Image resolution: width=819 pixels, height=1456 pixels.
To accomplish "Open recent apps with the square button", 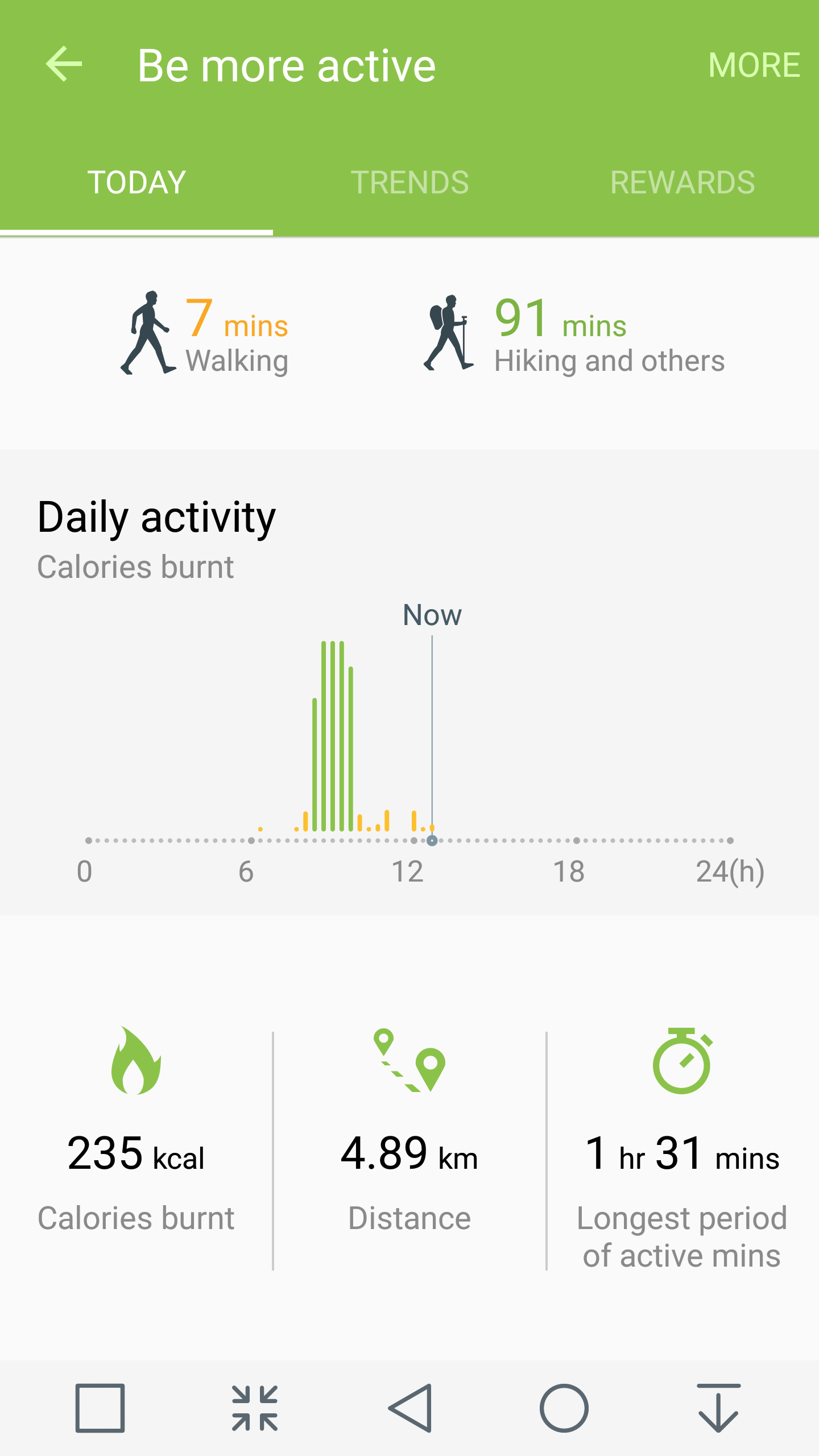I will [x=100, y=1408].
